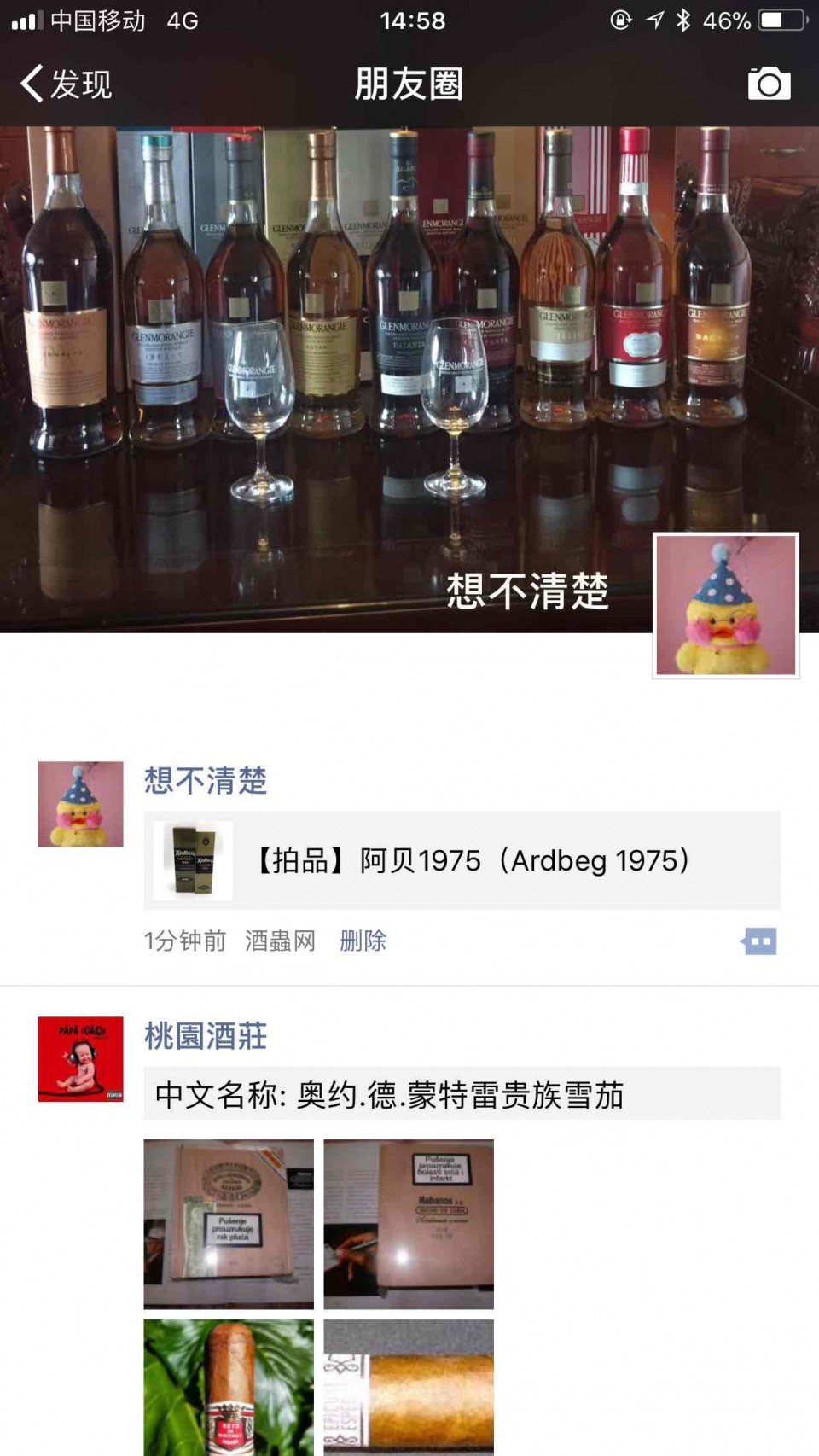Open the camera to post a moment
This screenshot has height=1456, width=819.
pos(769,84)
